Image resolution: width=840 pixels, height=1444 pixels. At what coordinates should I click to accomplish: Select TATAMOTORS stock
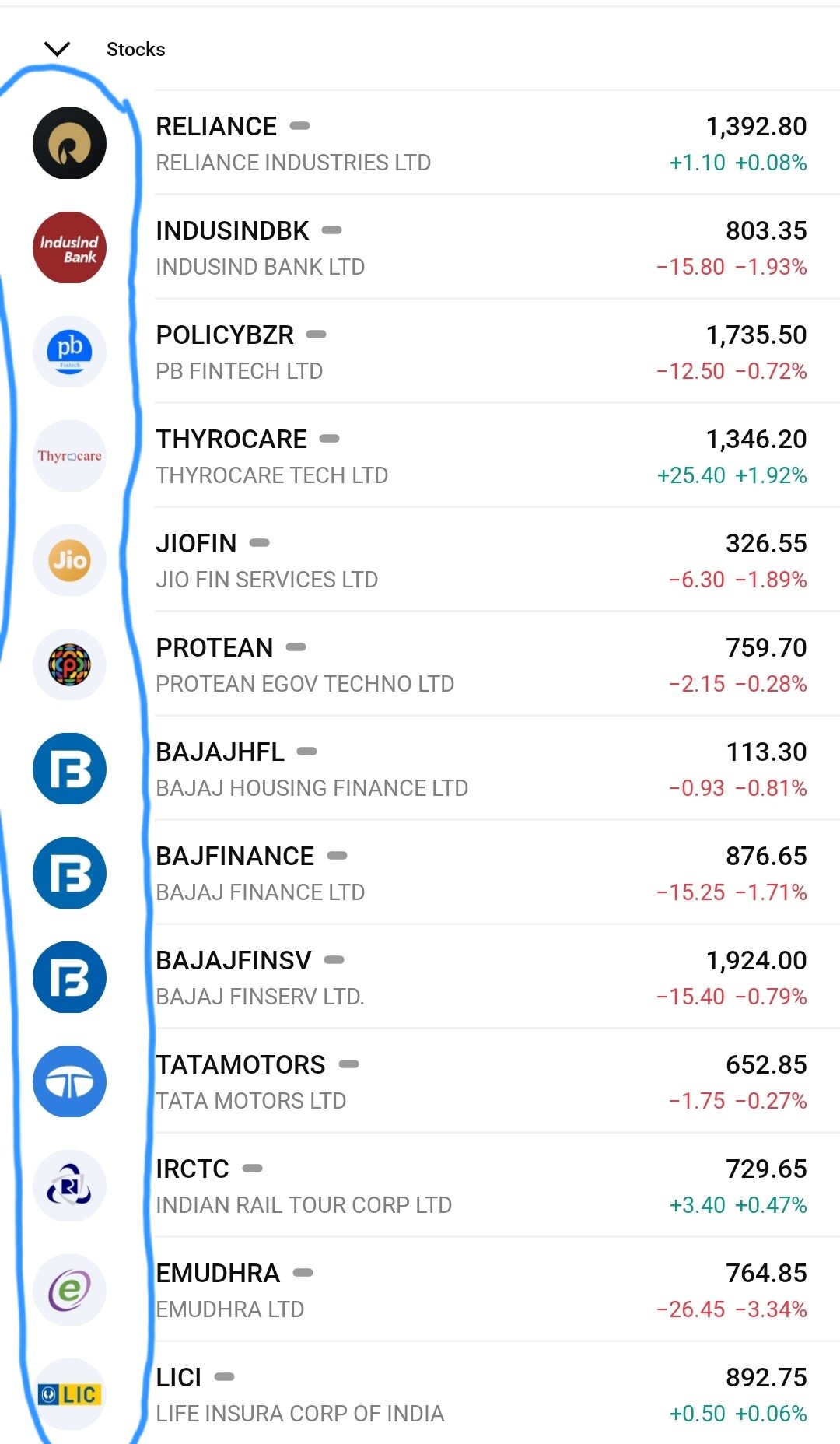tap(467, 1082)
